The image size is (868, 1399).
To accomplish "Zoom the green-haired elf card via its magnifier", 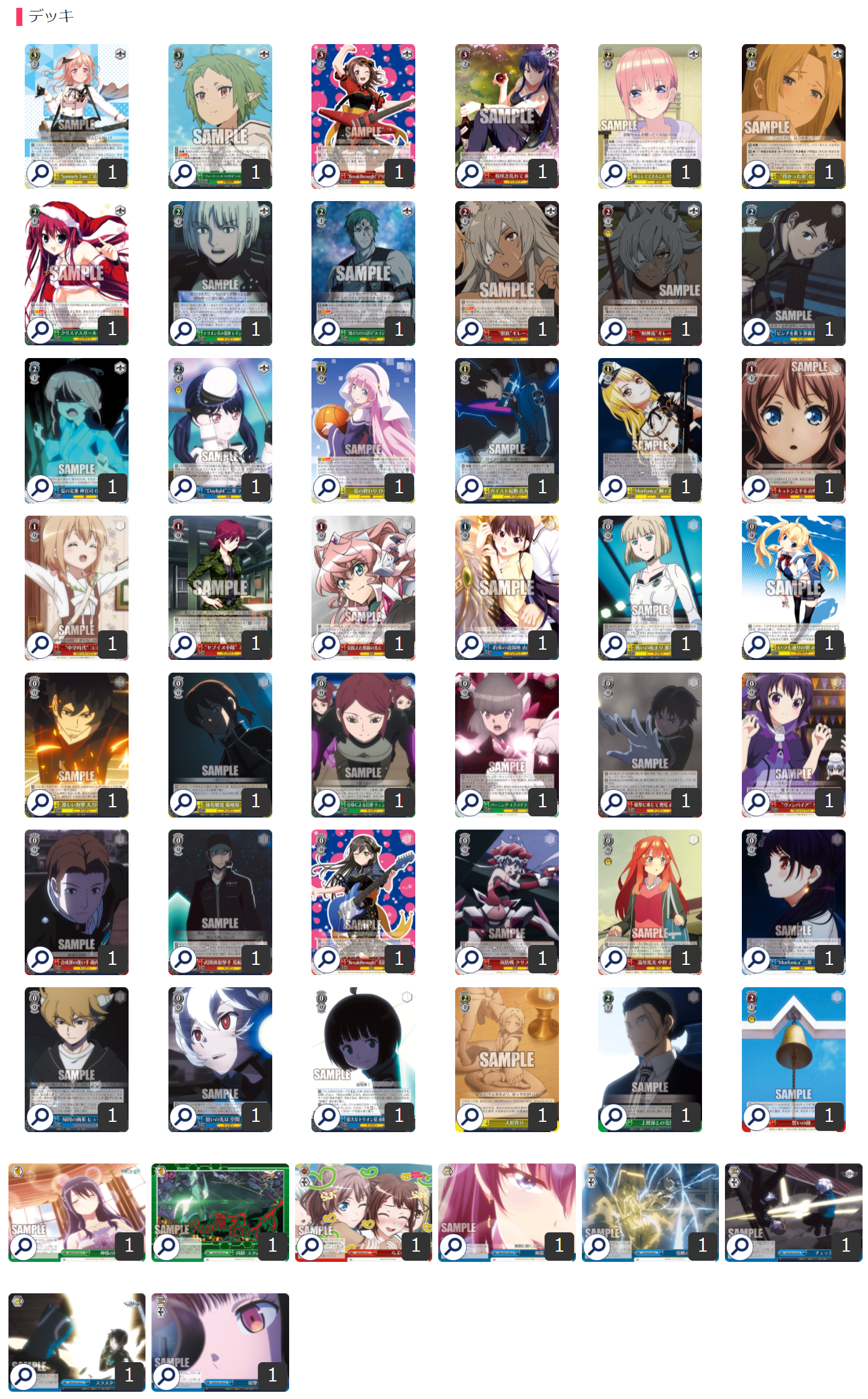I will [x=183, y=173].
